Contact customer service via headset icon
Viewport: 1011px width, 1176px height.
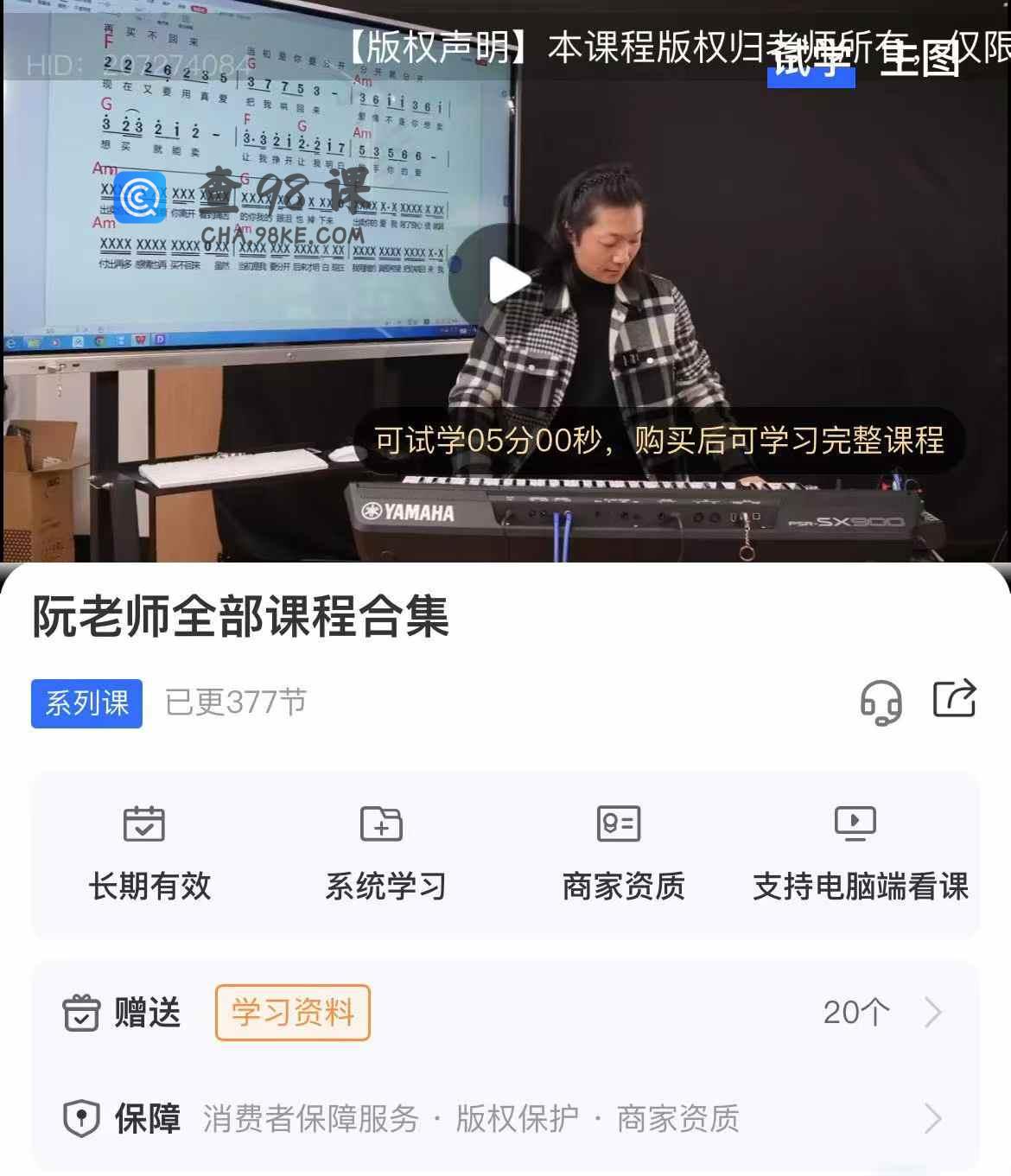point(881,701)
